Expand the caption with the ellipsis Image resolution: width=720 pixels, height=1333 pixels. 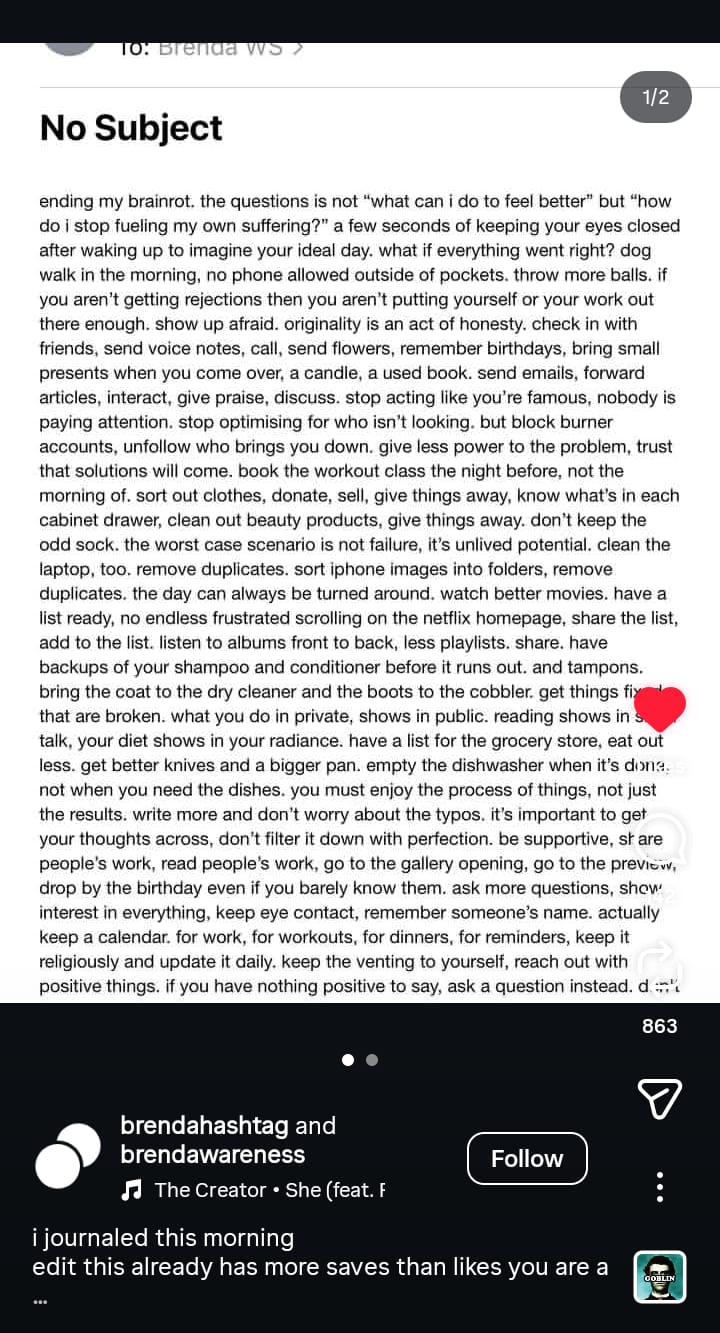point(40,1302)
